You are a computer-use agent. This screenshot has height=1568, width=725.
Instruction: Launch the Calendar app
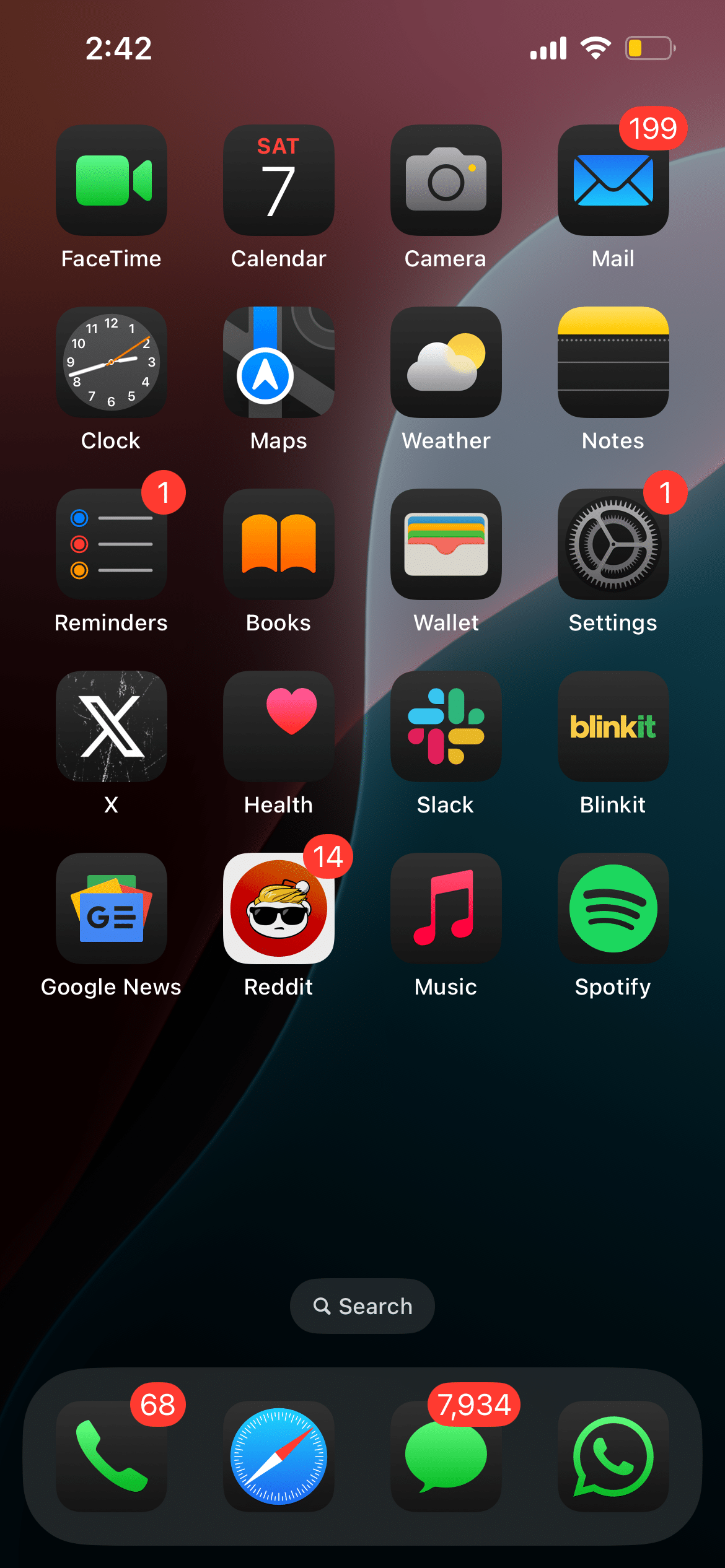[279, 180]
